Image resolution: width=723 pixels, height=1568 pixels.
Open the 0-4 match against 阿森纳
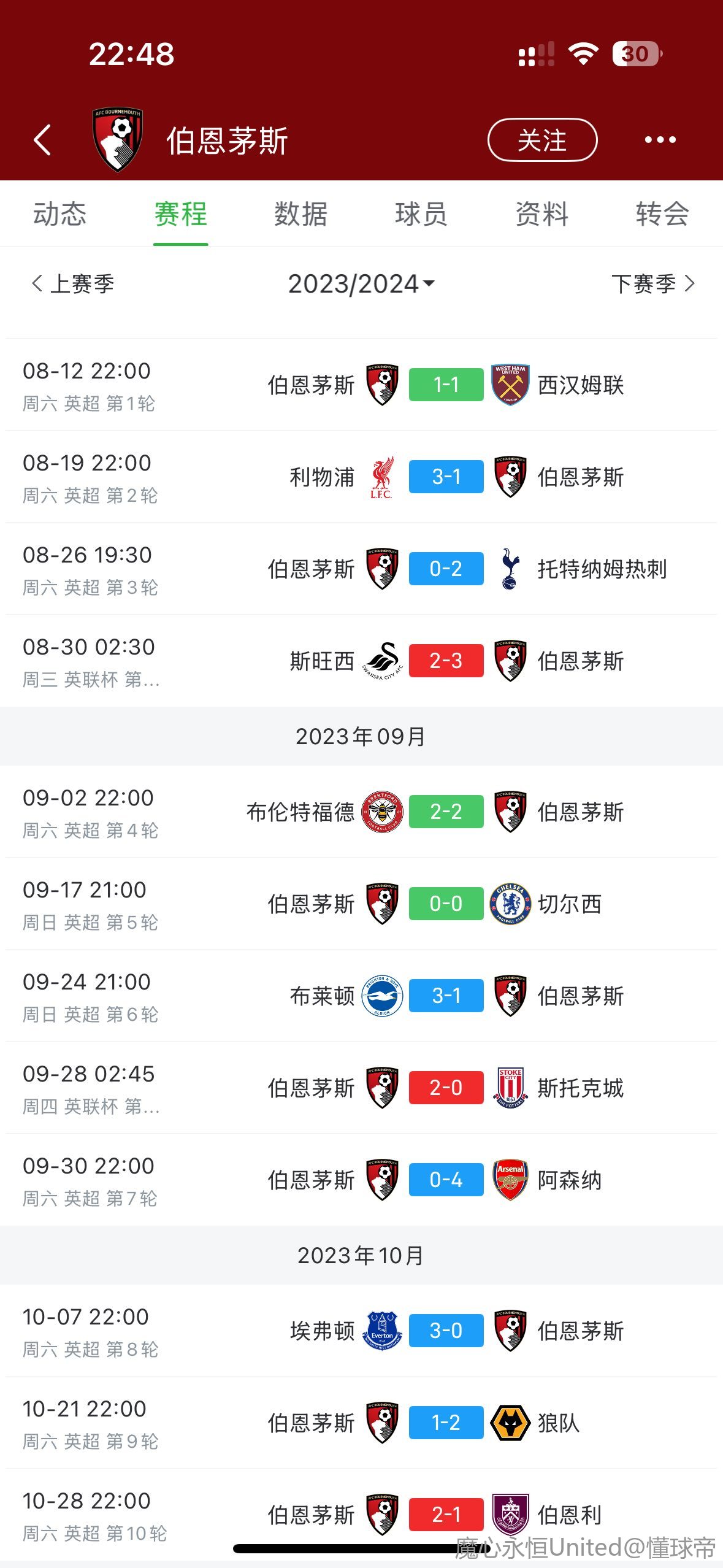click(361, 1180)
